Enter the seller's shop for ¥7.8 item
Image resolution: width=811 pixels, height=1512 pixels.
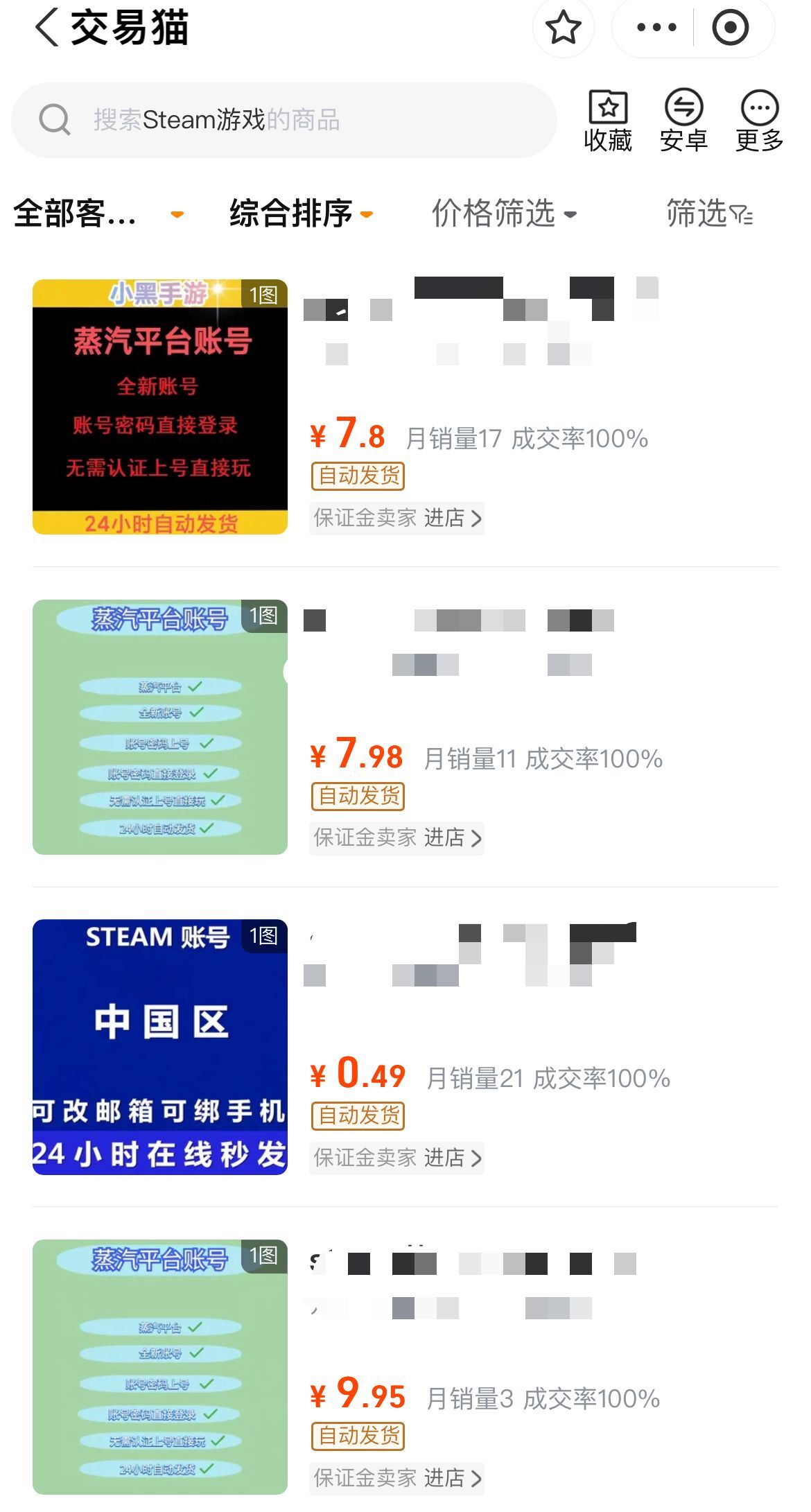tap(452, 518)
